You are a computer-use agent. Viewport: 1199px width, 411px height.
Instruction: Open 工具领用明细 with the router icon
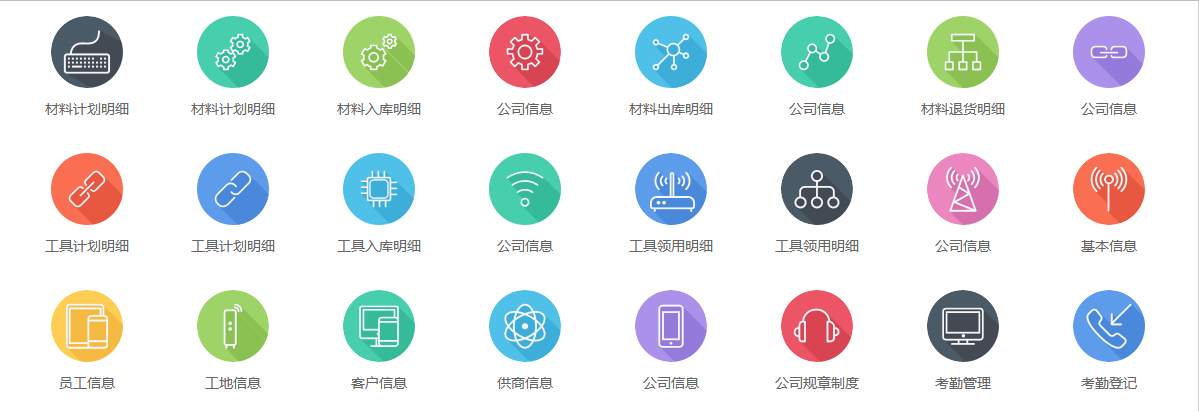[671, 190]
